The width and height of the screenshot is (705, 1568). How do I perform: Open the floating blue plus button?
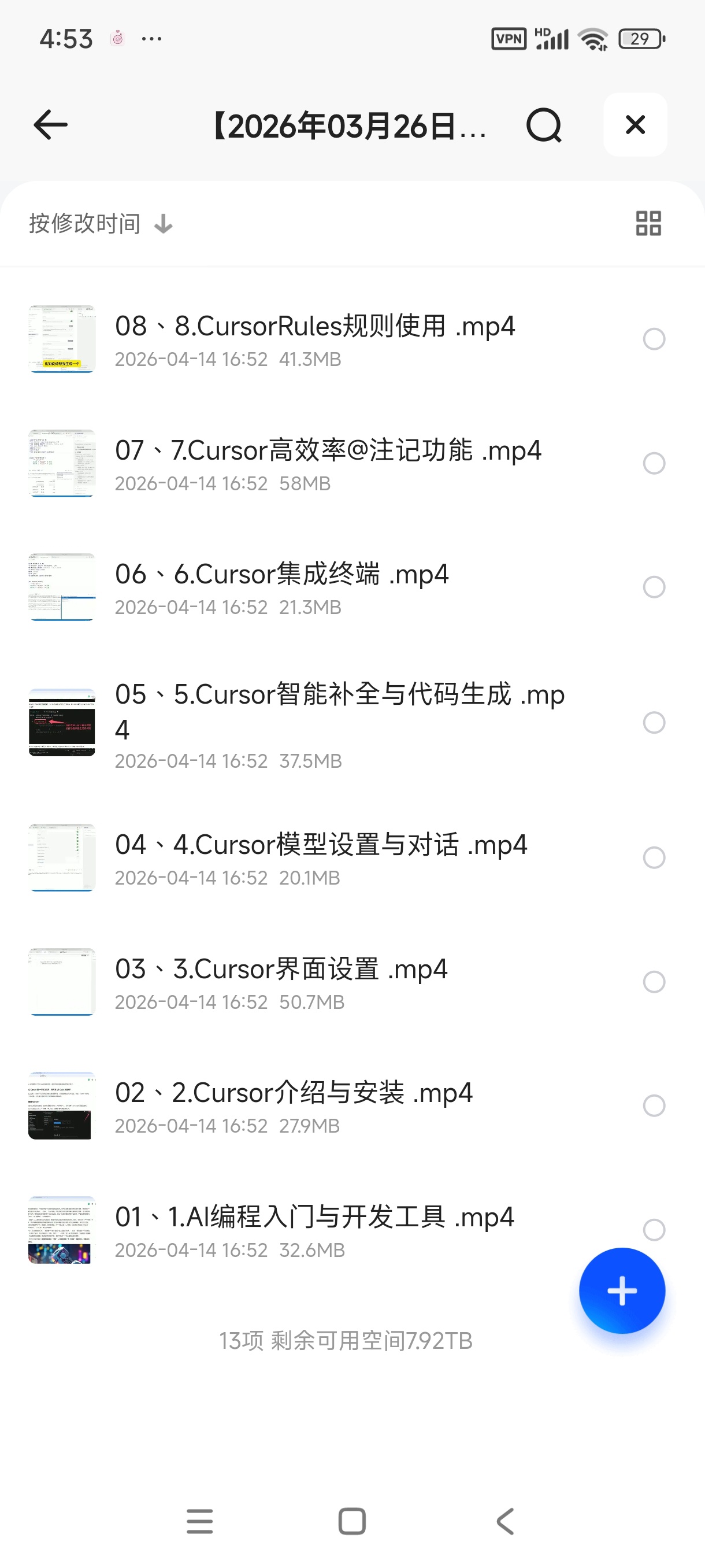pyautogui.click(x=622, y=1290)
